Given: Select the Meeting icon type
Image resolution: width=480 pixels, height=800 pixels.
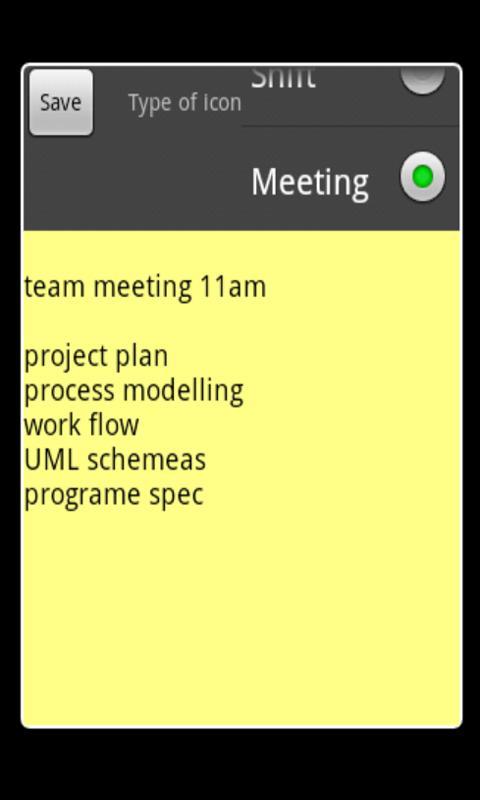Looking at the screenshot, I should 350,178.
